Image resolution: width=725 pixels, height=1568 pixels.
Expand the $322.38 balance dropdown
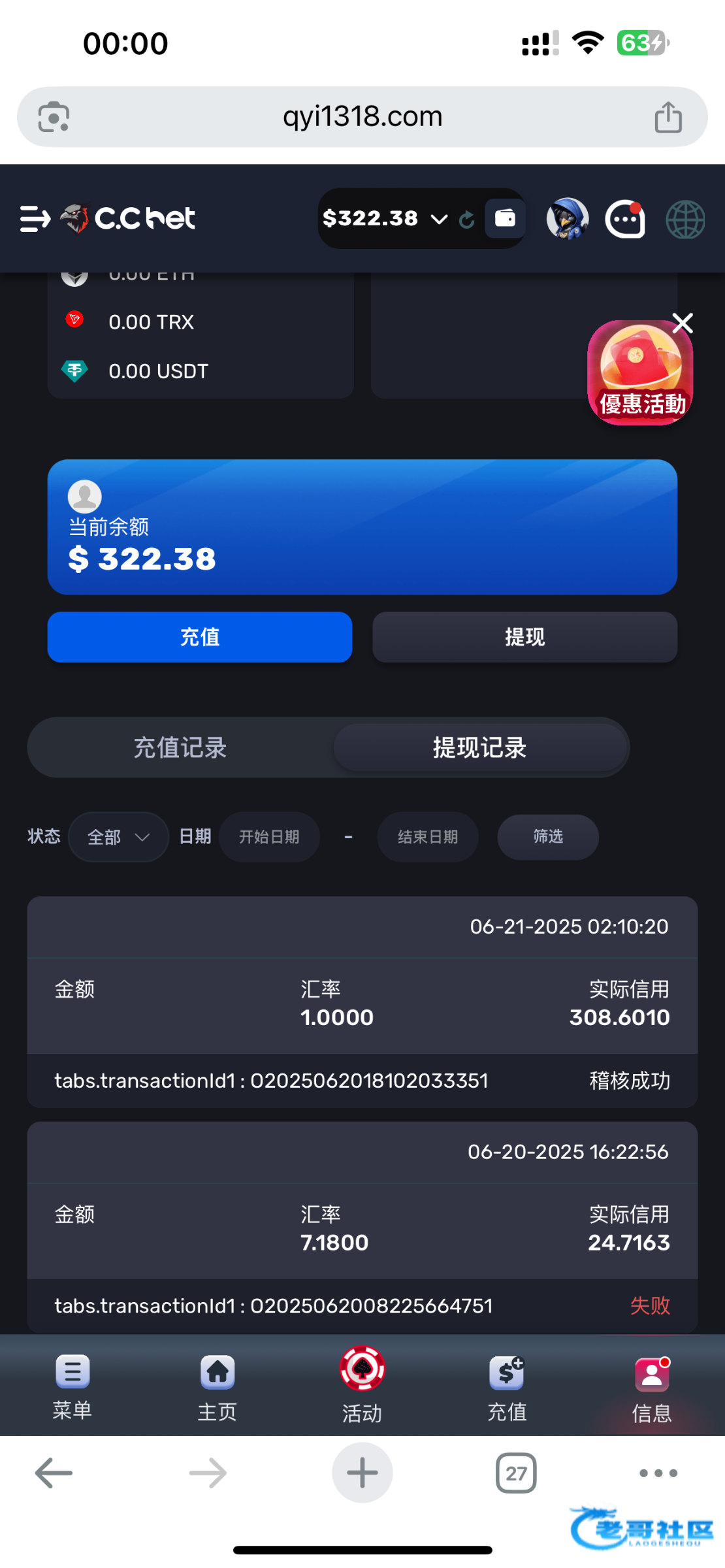[440, 219]
